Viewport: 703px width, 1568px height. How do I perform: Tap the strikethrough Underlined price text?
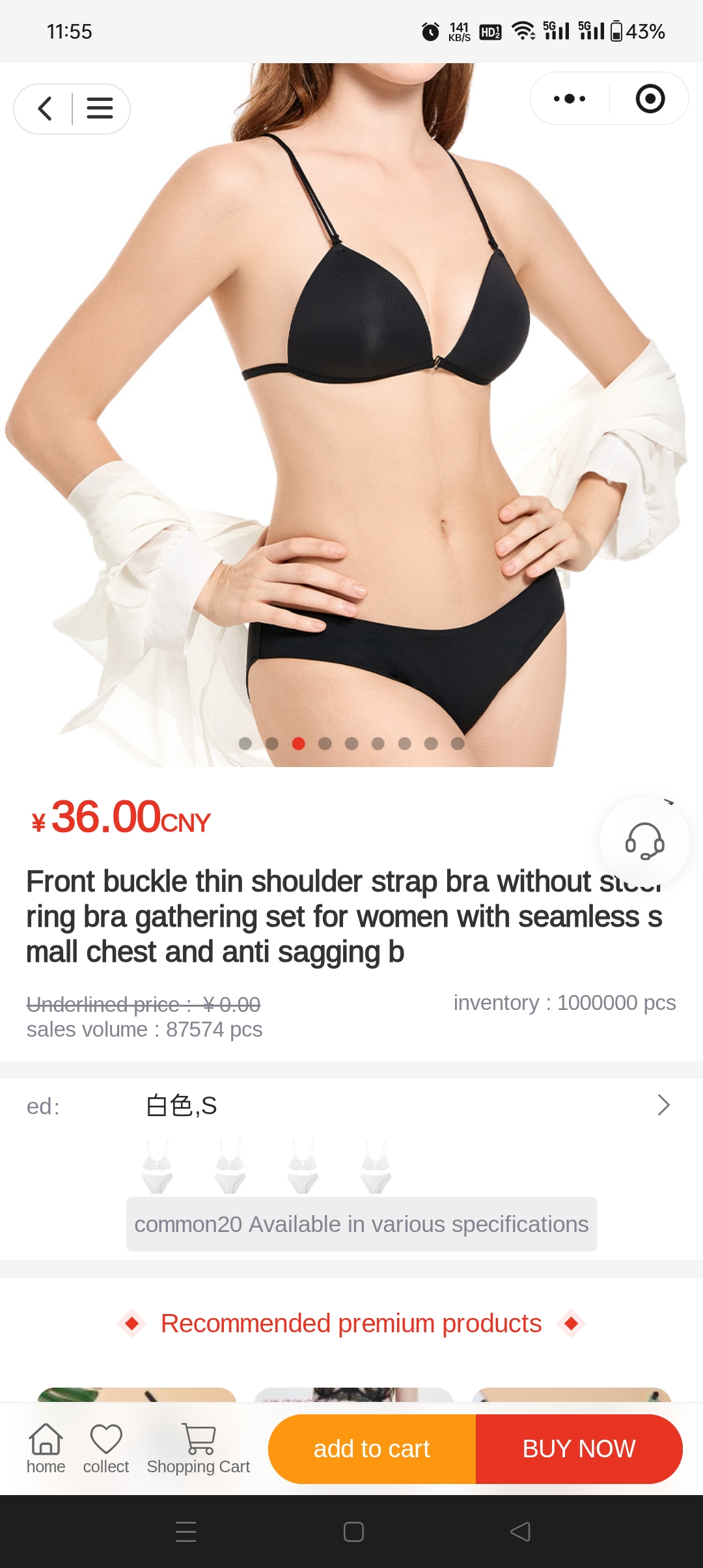pyautogui.click(x=143, y=1002)
